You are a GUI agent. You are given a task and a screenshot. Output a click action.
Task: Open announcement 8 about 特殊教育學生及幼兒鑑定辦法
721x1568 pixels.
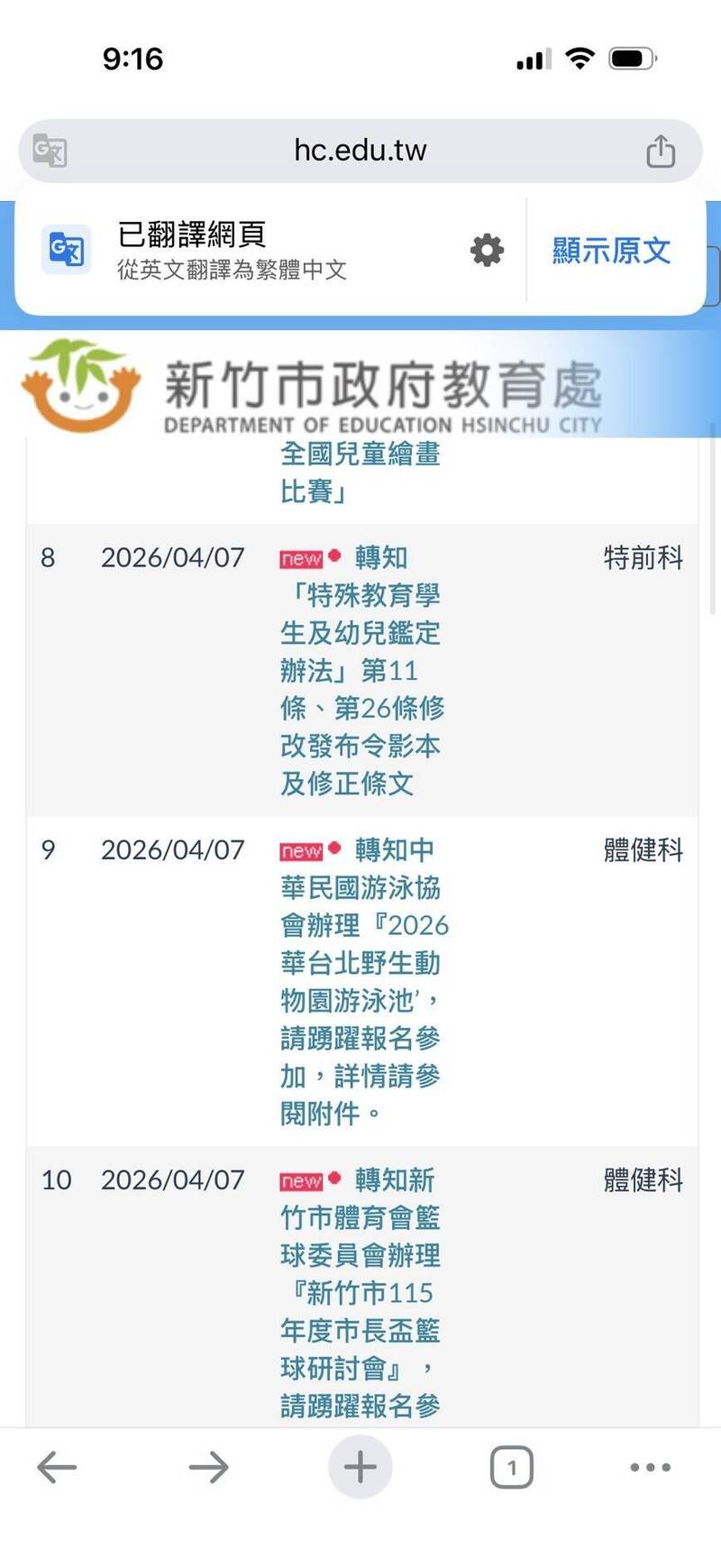360,670
